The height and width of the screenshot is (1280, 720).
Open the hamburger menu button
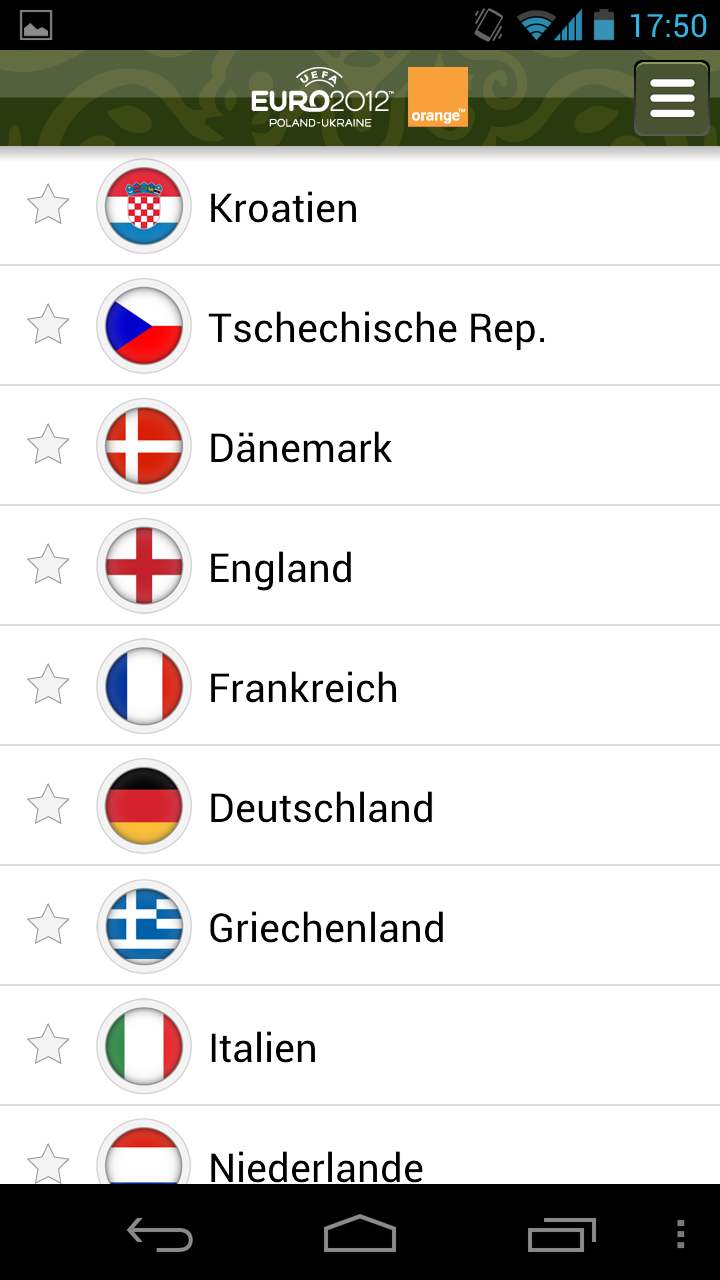671,98
